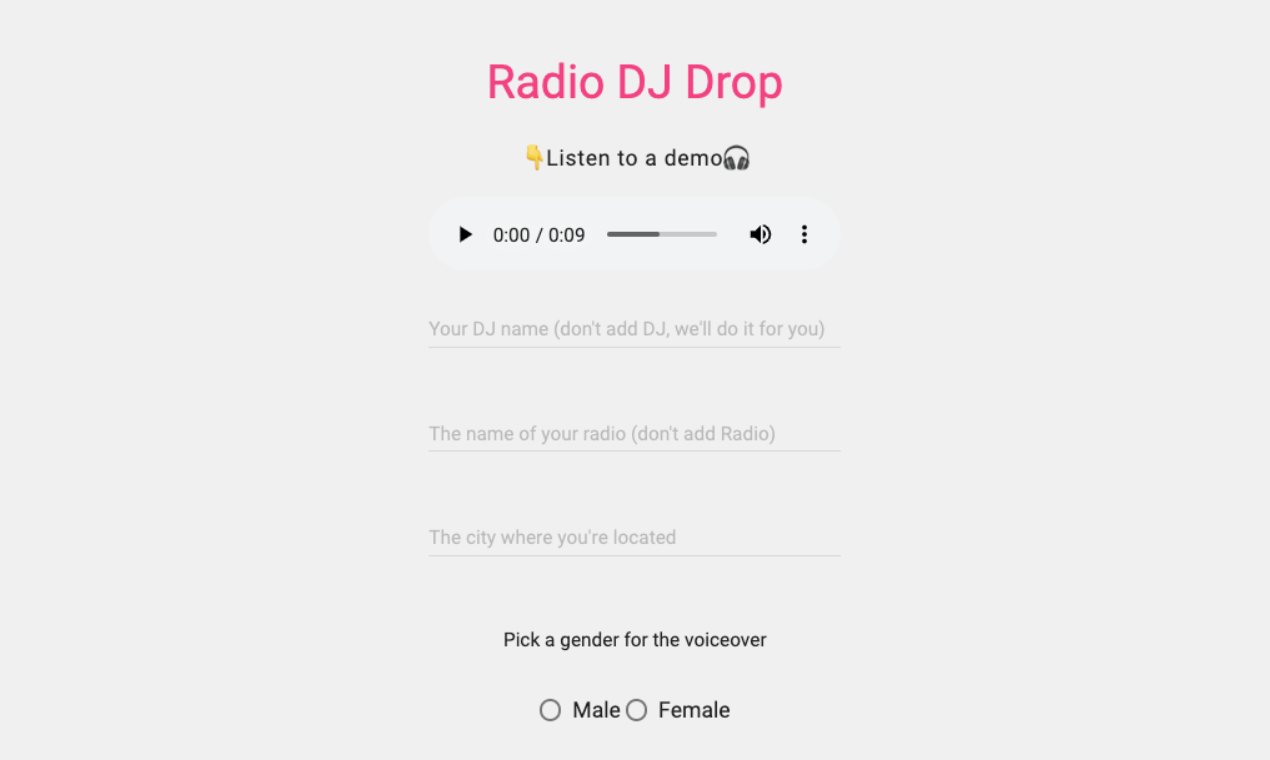Tap the radio name input field
This screenshot has width=1270, height=760.
click(x=634, y=433)
